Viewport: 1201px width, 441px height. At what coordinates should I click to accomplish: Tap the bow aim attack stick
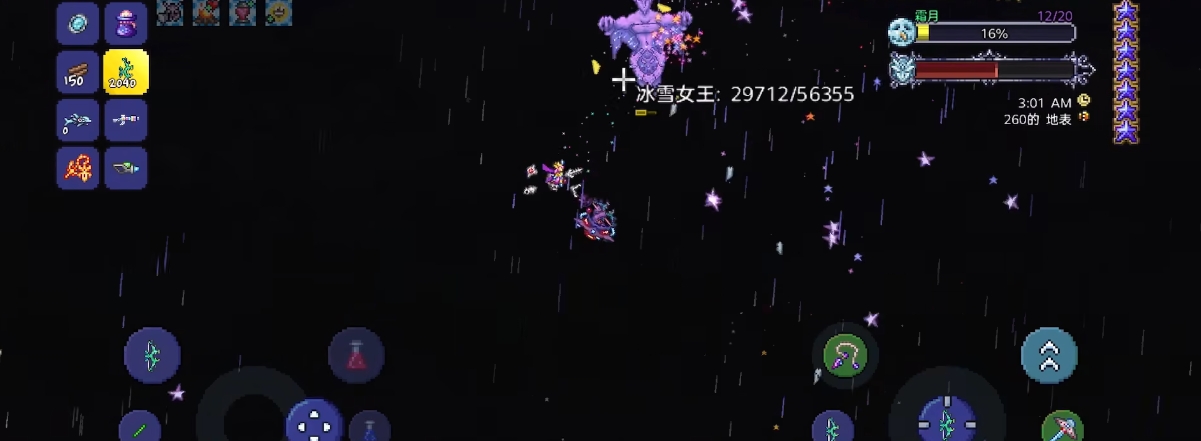click(x=946, y=422)
